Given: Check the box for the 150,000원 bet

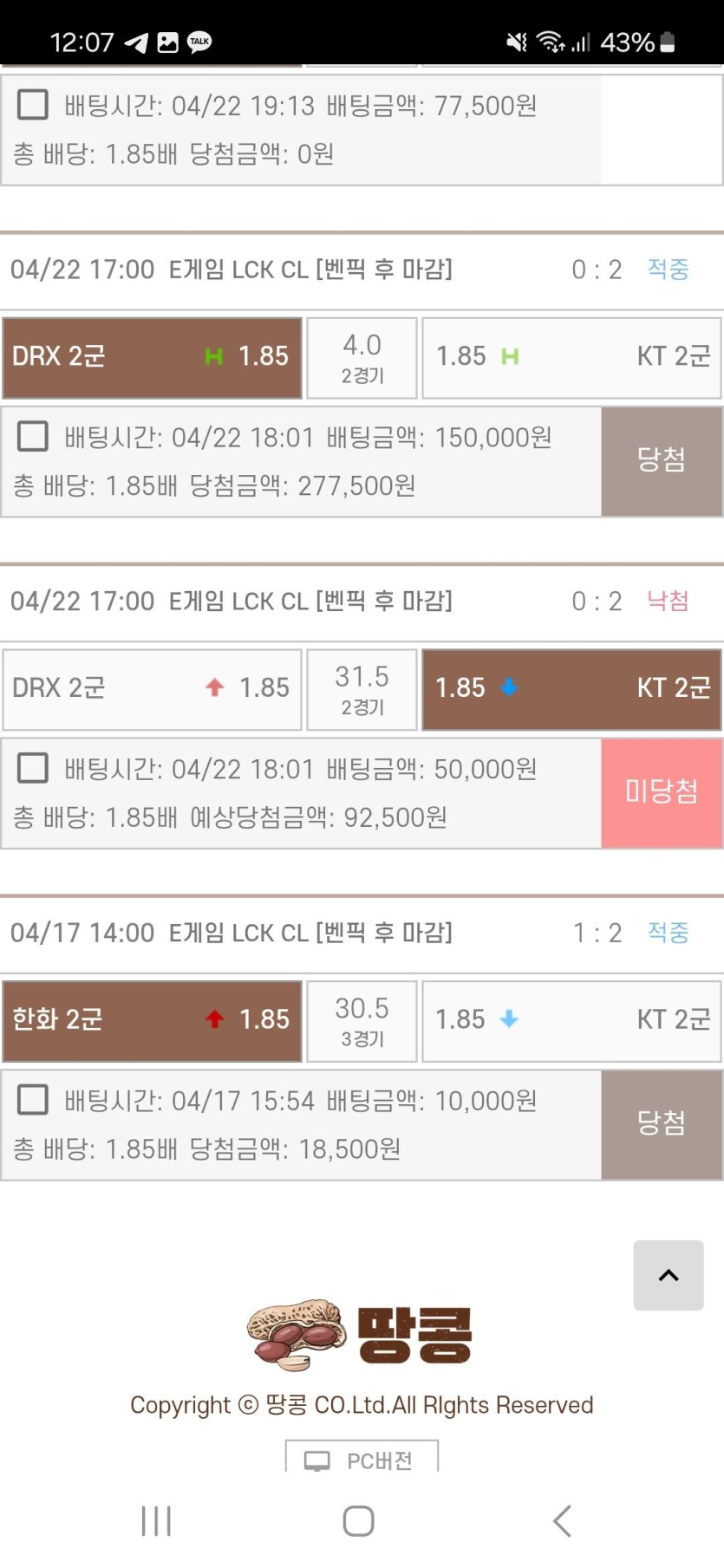Looking at the screenshot, I should (x=33, y=437).
